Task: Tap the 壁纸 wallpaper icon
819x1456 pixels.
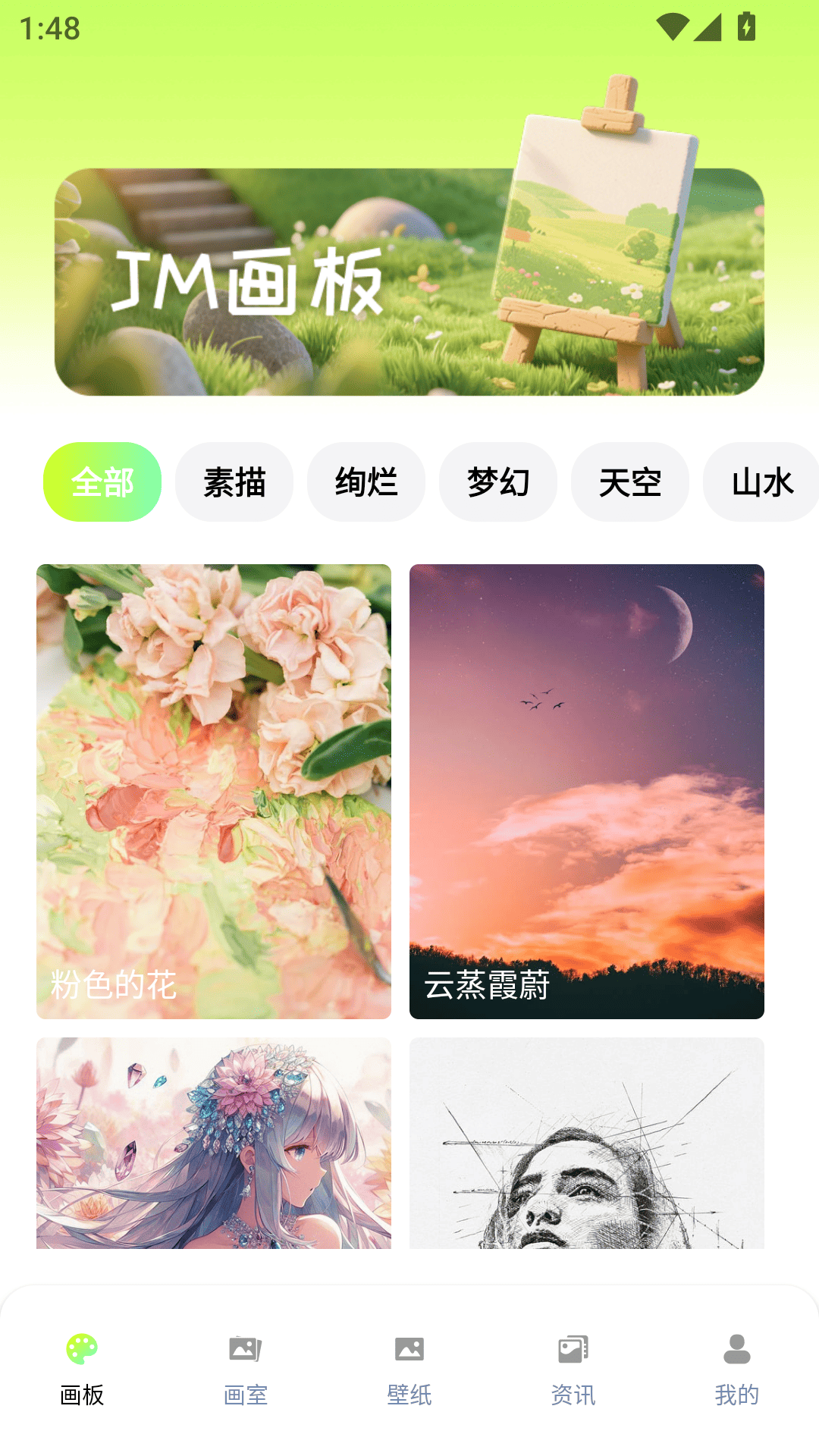Action: pyautogui.click(x=409, y=1349)
